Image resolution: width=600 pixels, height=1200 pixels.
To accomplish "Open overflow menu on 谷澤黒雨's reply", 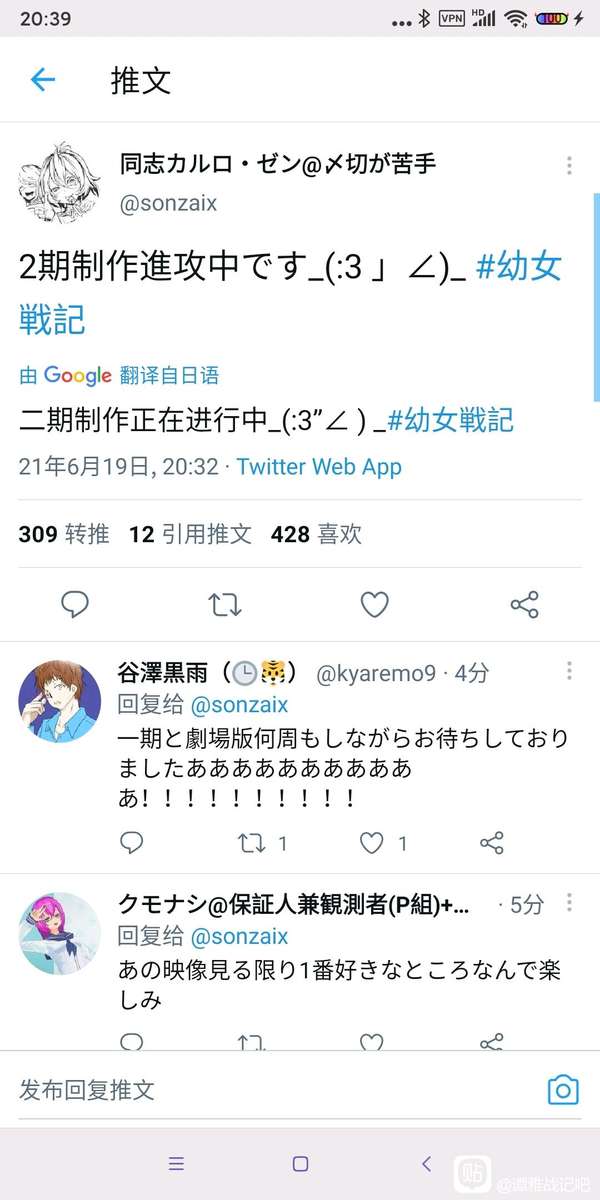I will point(569,672).
